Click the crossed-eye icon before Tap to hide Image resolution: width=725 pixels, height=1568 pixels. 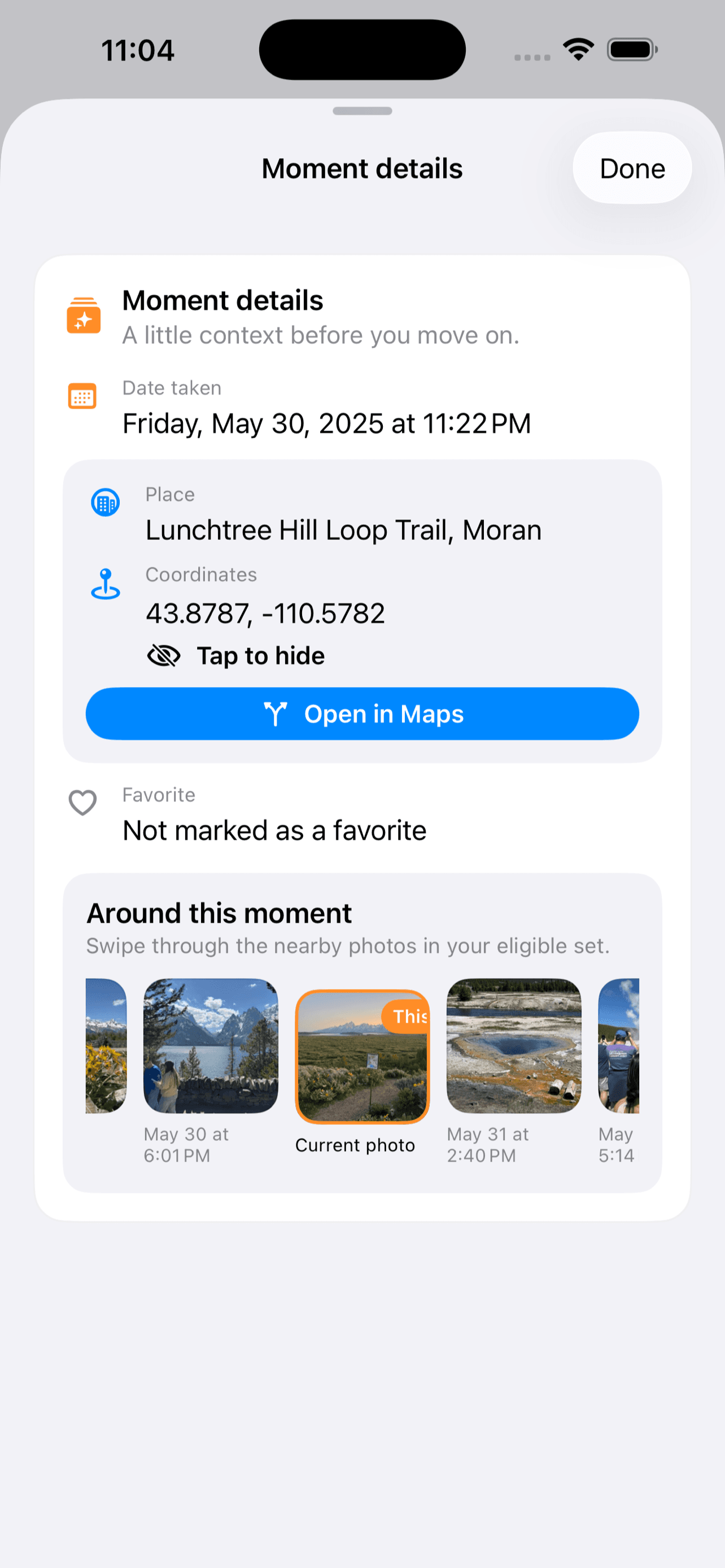click(x=163, y=655)
